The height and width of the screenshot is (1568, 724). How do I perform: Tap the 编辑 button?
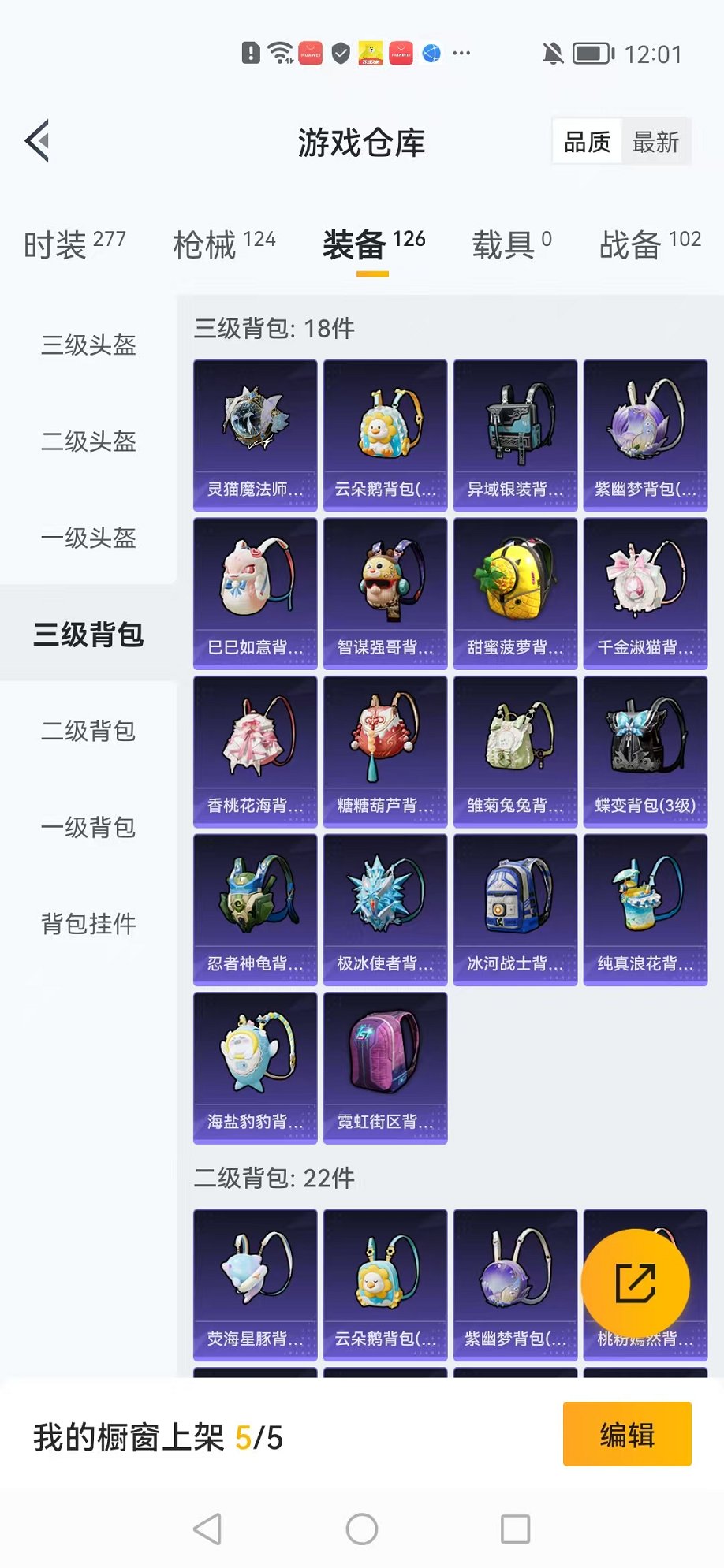point(626,1434)
